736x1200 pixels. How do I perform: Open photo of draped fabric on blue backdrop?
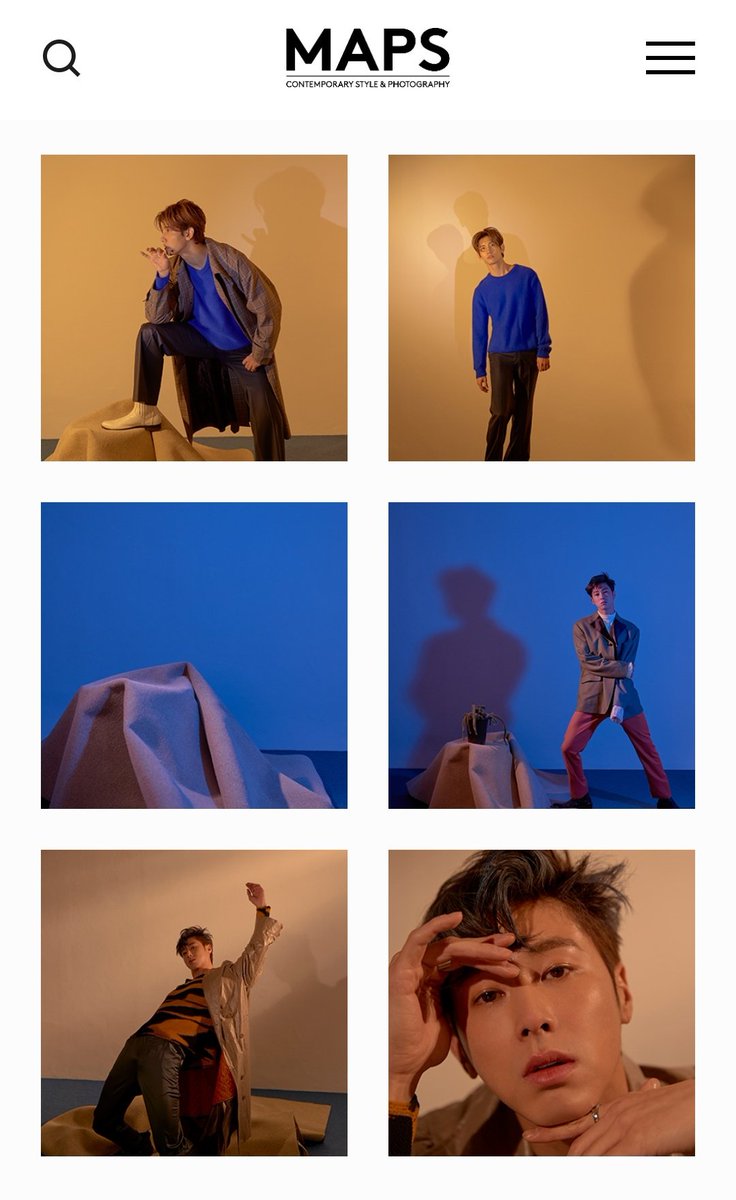click(x=194, y=655)
